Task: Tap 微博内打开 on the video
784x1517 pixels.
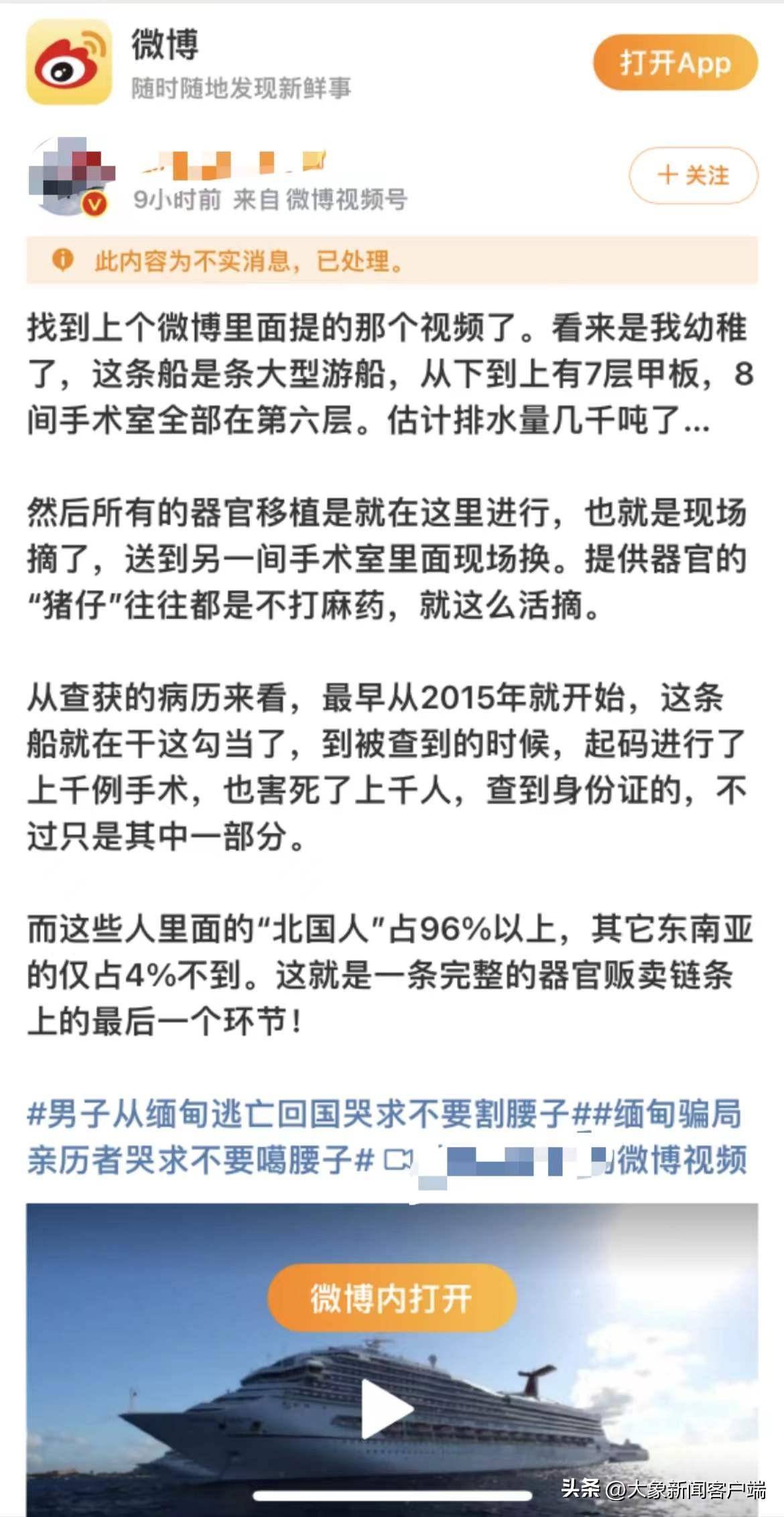Action: coord(391,1298)
